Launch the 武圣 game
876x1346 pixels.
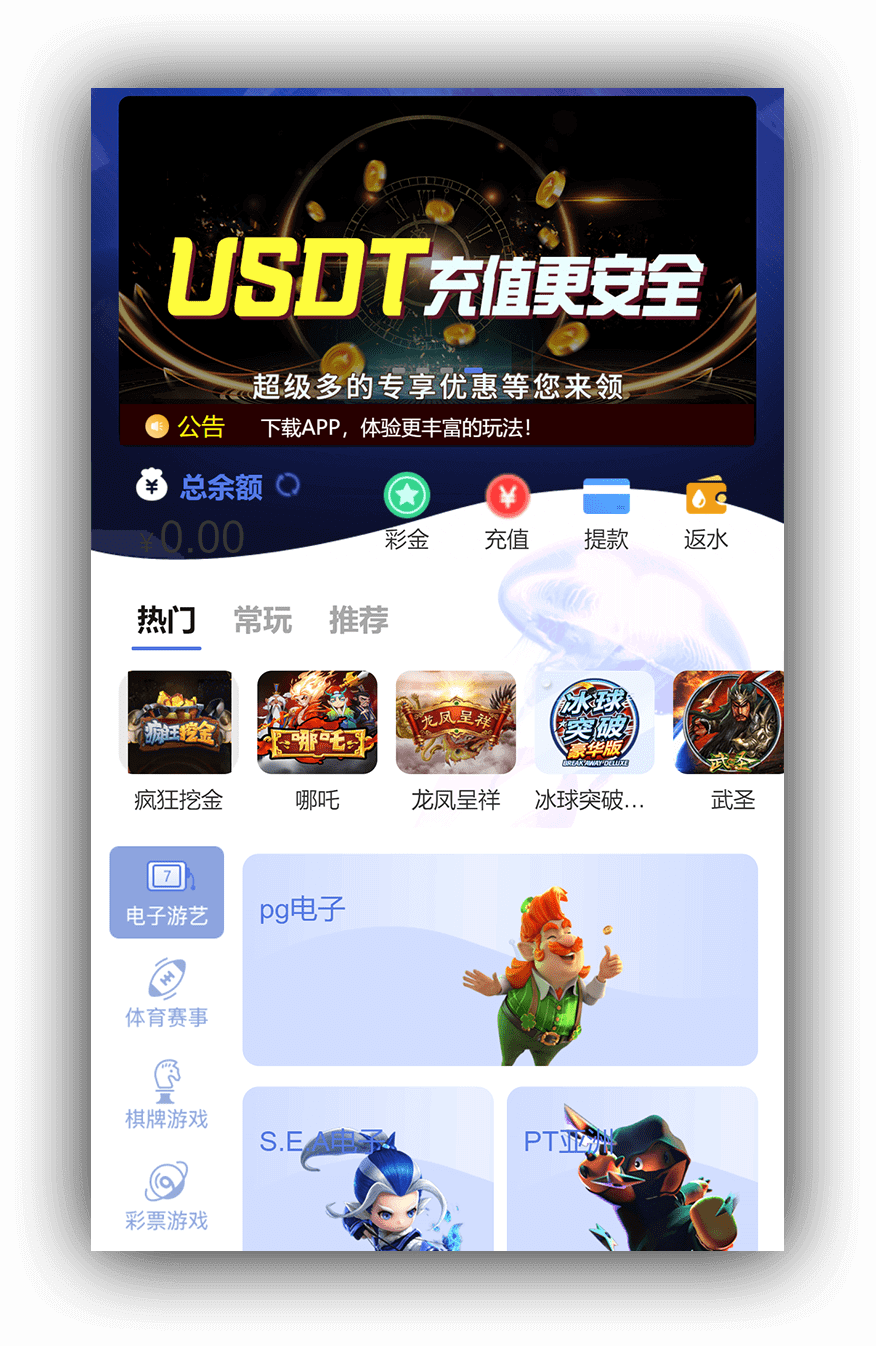(x=730, y=723)
